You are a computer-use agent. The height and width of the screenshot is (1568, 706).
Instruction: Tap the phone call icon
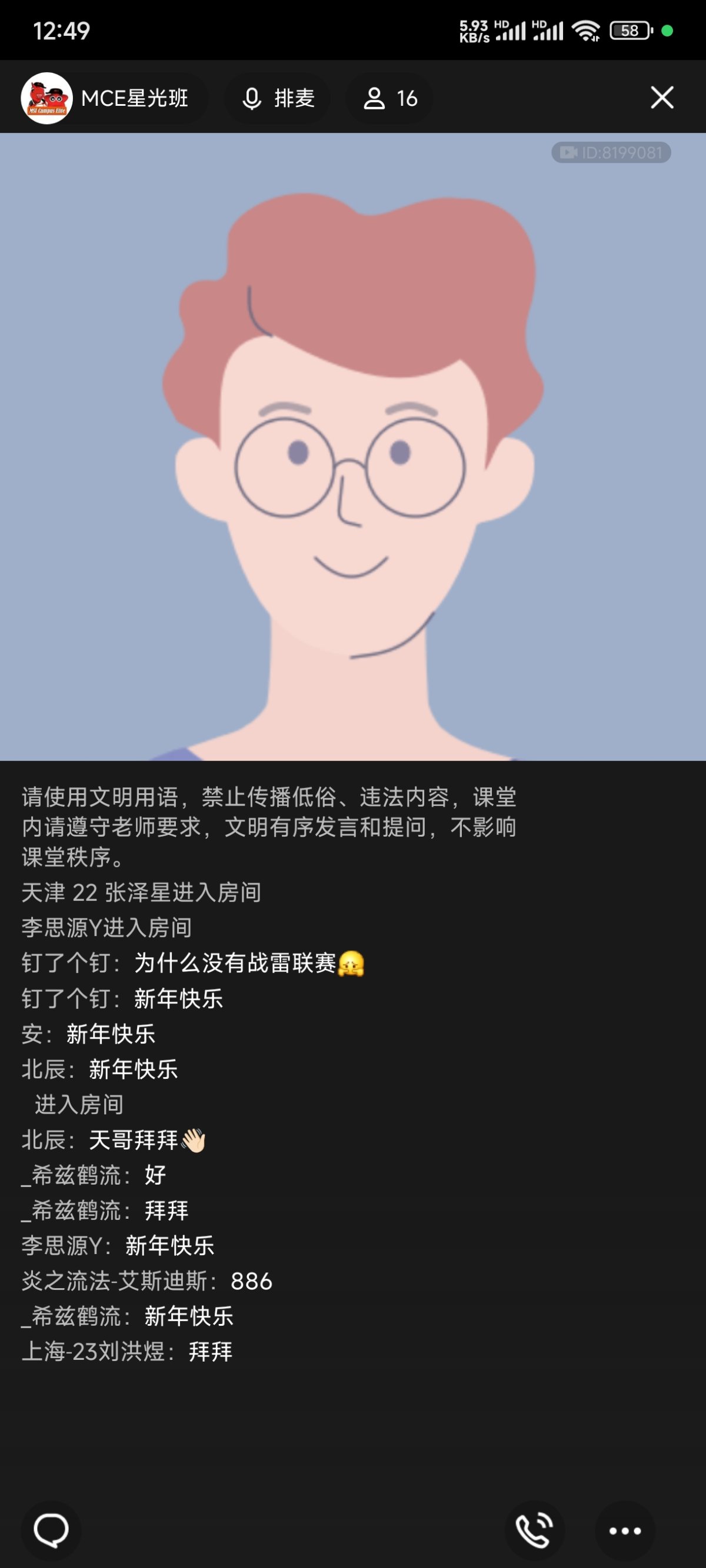pyautogui.click(x=534, y=1530)
